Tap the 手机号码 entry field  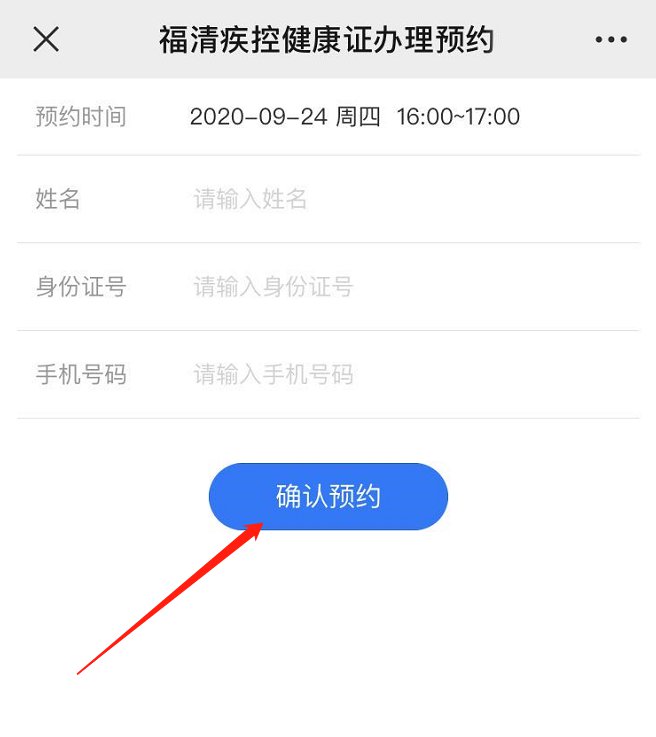(400, 375)
